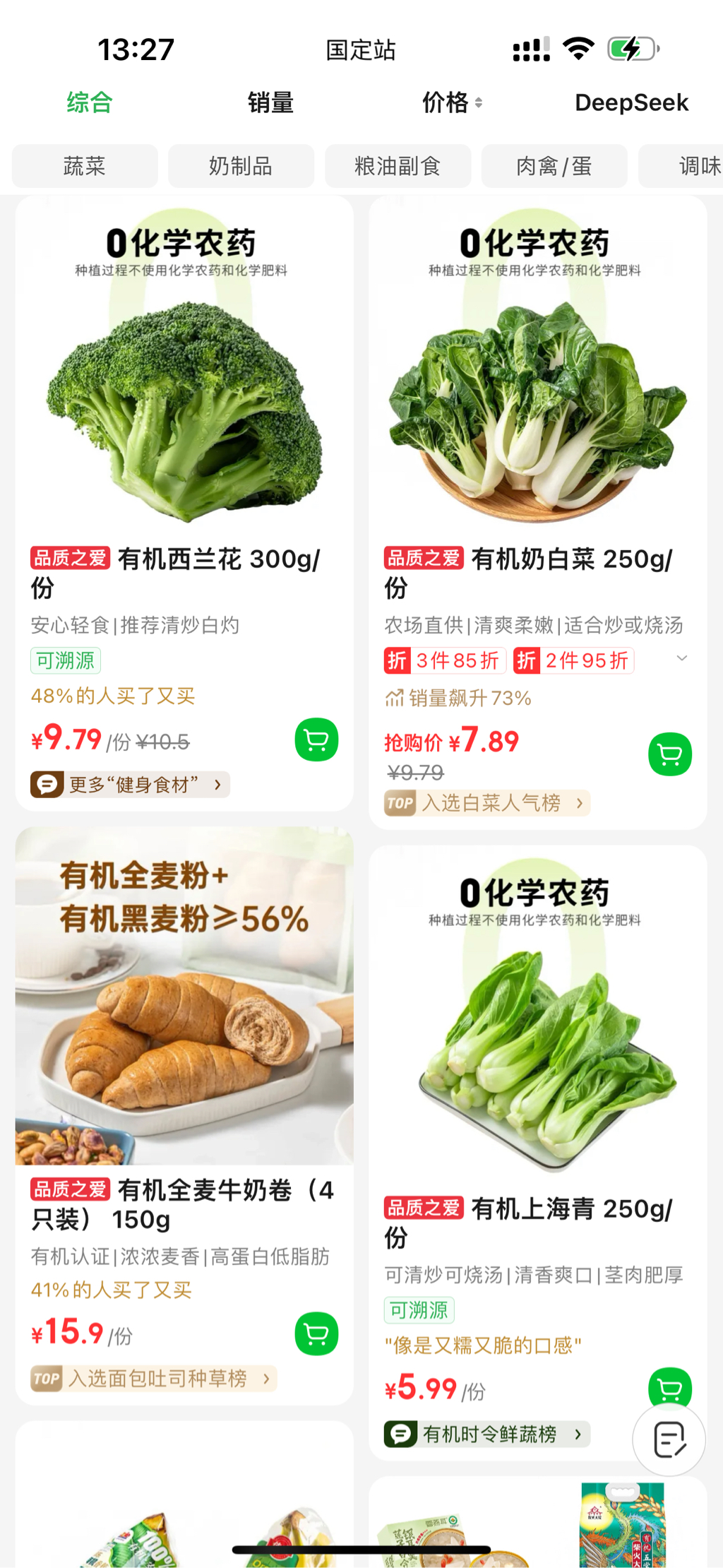
Task: Select the 奶制品 category chip
Action: 241,167
